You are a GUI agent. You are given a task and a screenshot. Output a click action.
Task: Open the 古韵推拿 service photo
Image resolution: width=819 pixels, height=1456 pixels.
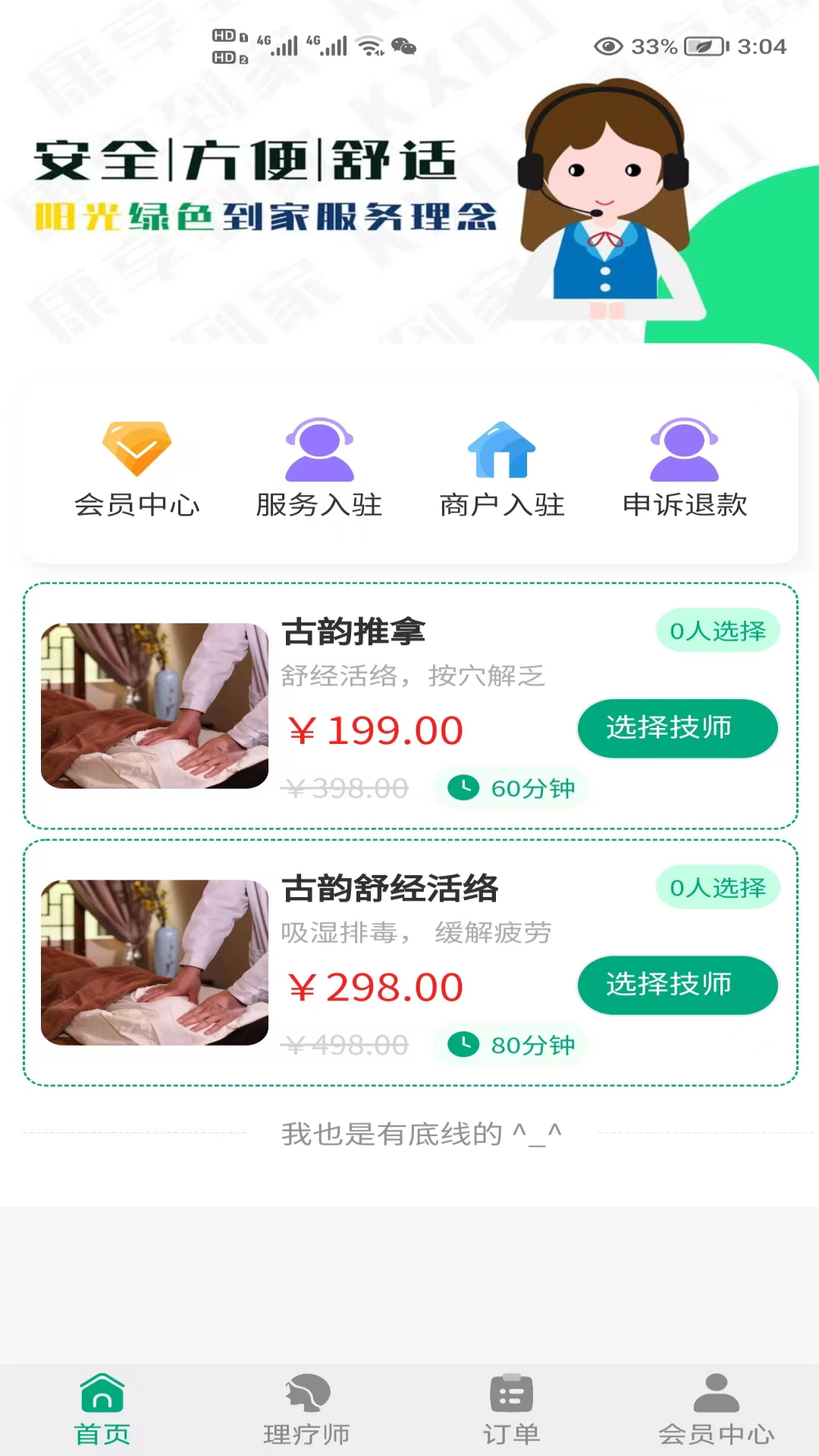(x=155, y=706)
